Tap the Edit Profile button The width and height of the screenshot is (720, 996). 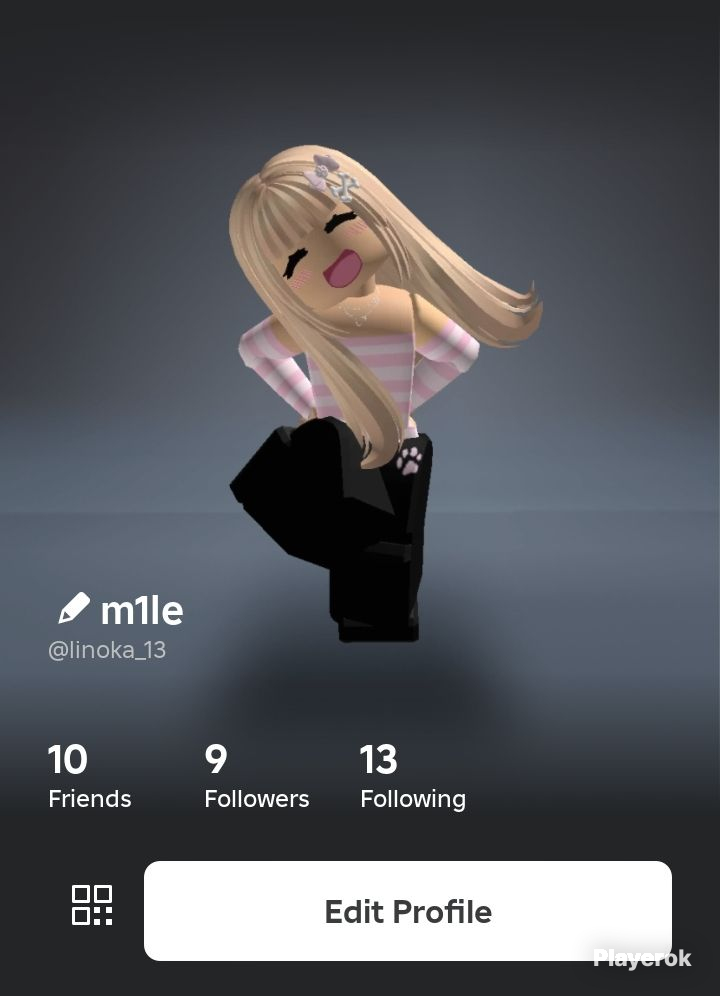pyautogui.click(x=408, y=911)
